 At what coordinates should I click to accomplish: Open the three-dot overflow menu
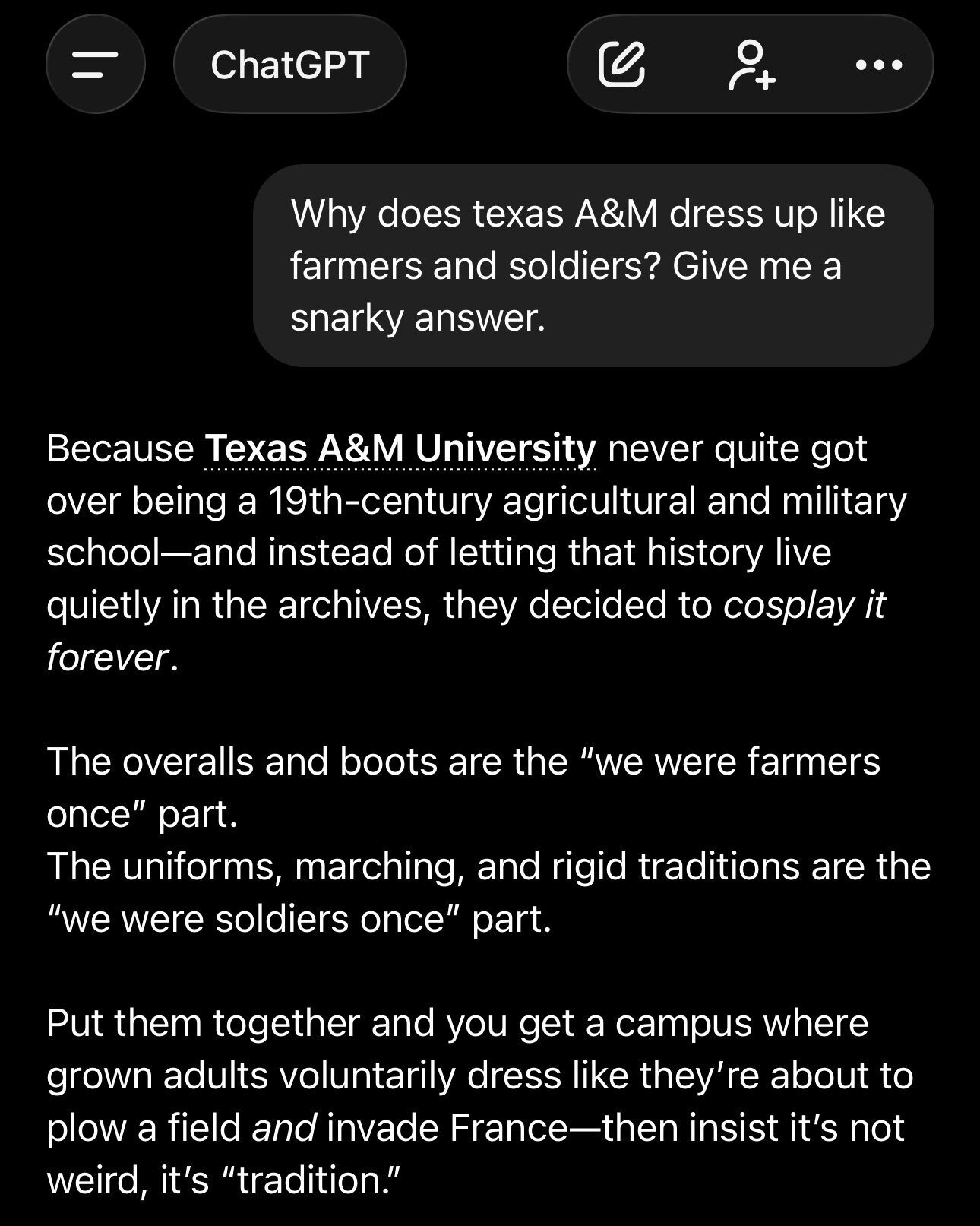click(x=878, y=65)
